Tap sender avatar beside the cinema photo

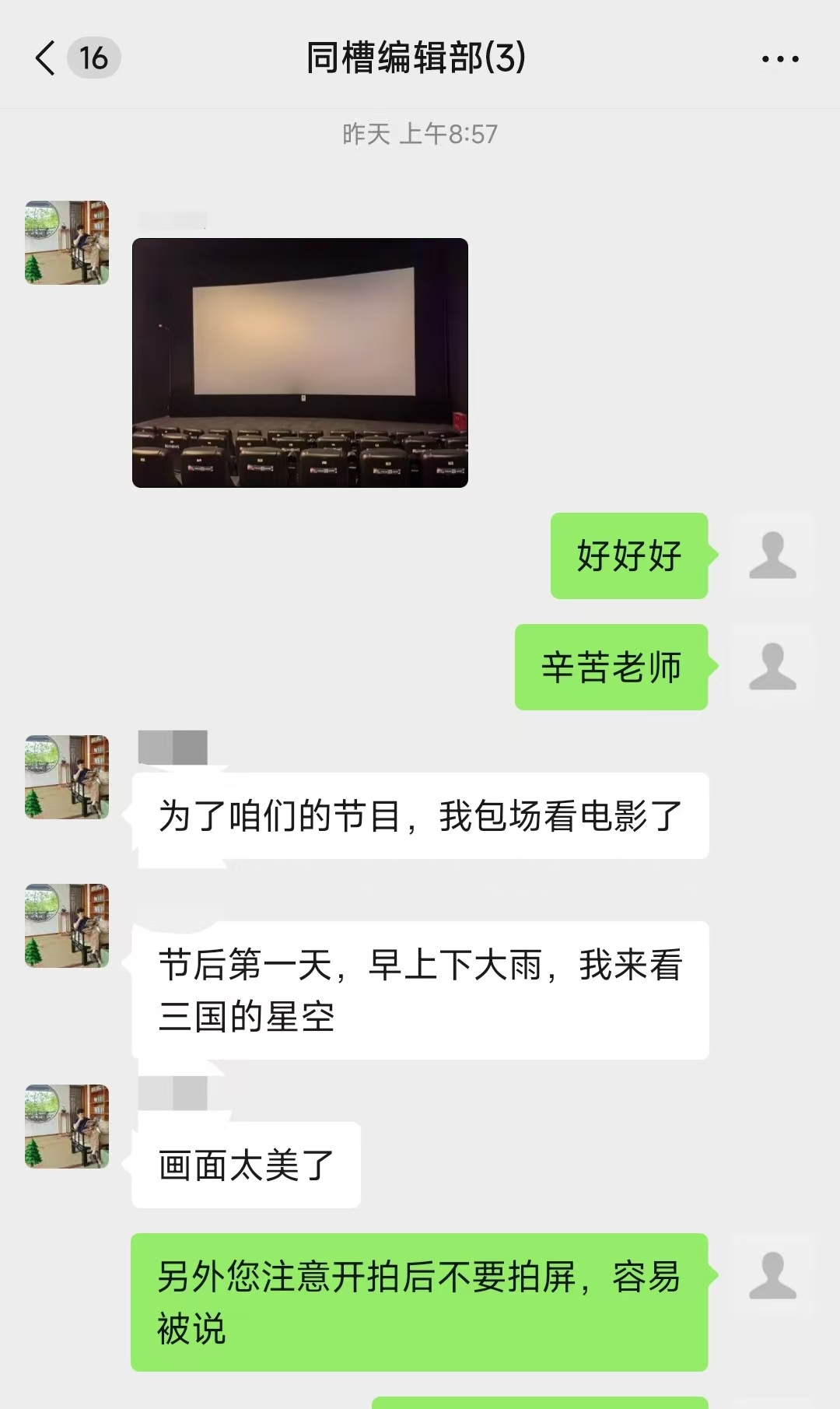pyautogui.click(x=67, y=243)
